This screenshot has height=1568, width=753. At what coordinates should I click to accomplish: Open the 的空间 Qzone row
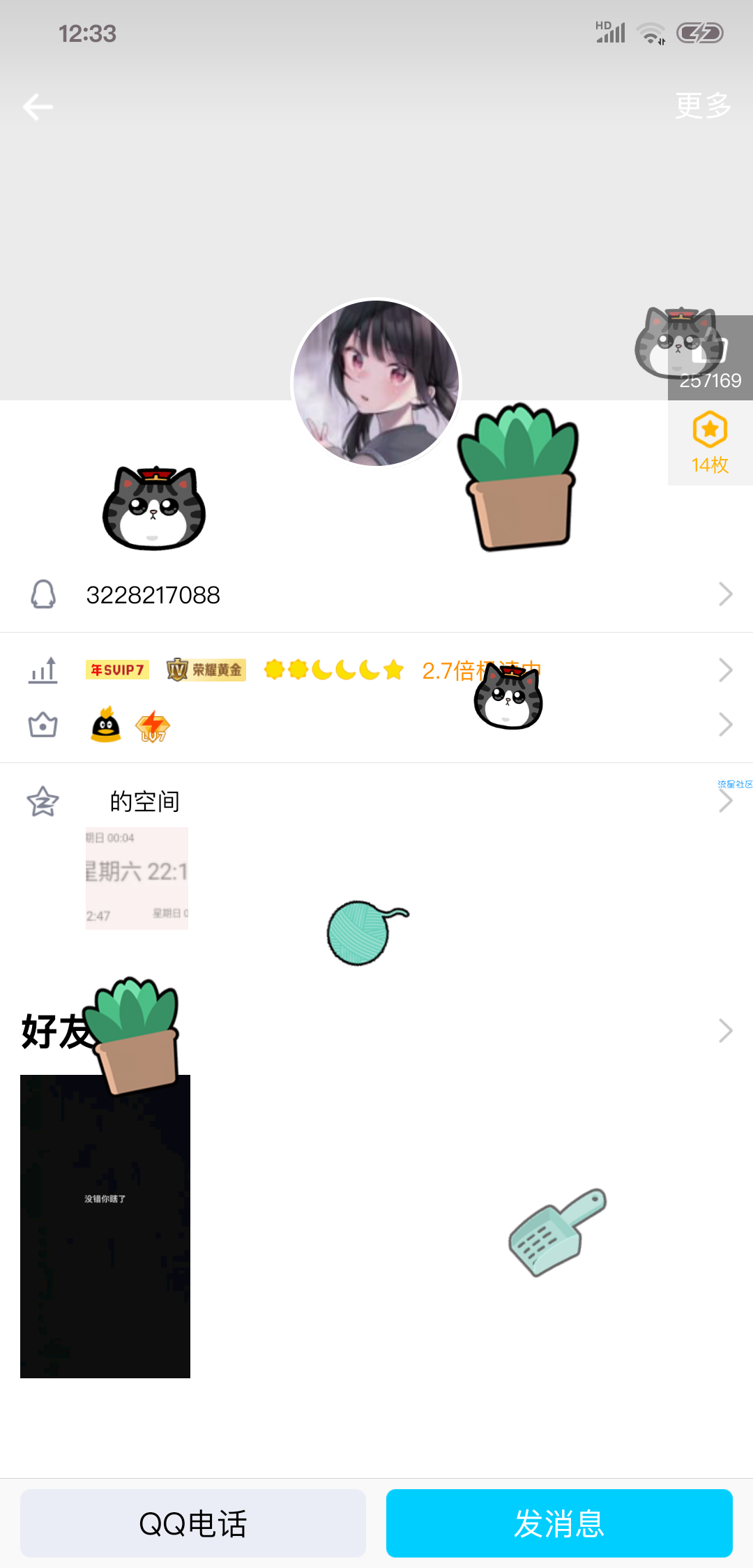pyautogui.click(x=376, y=801)
